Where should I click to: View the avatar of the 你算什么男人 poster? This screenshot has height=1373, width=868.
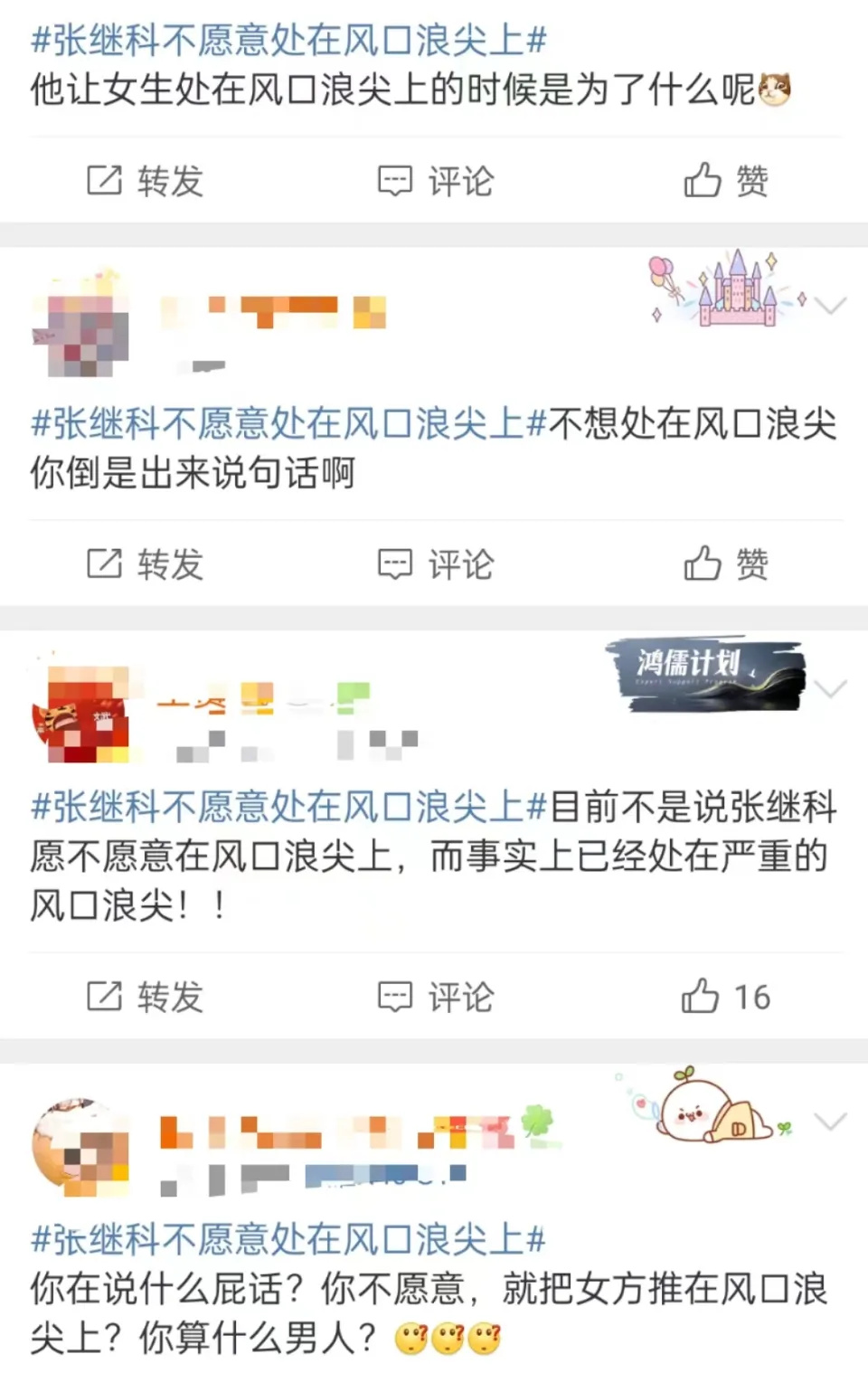pyautogui.click(x=80, y=1147)
